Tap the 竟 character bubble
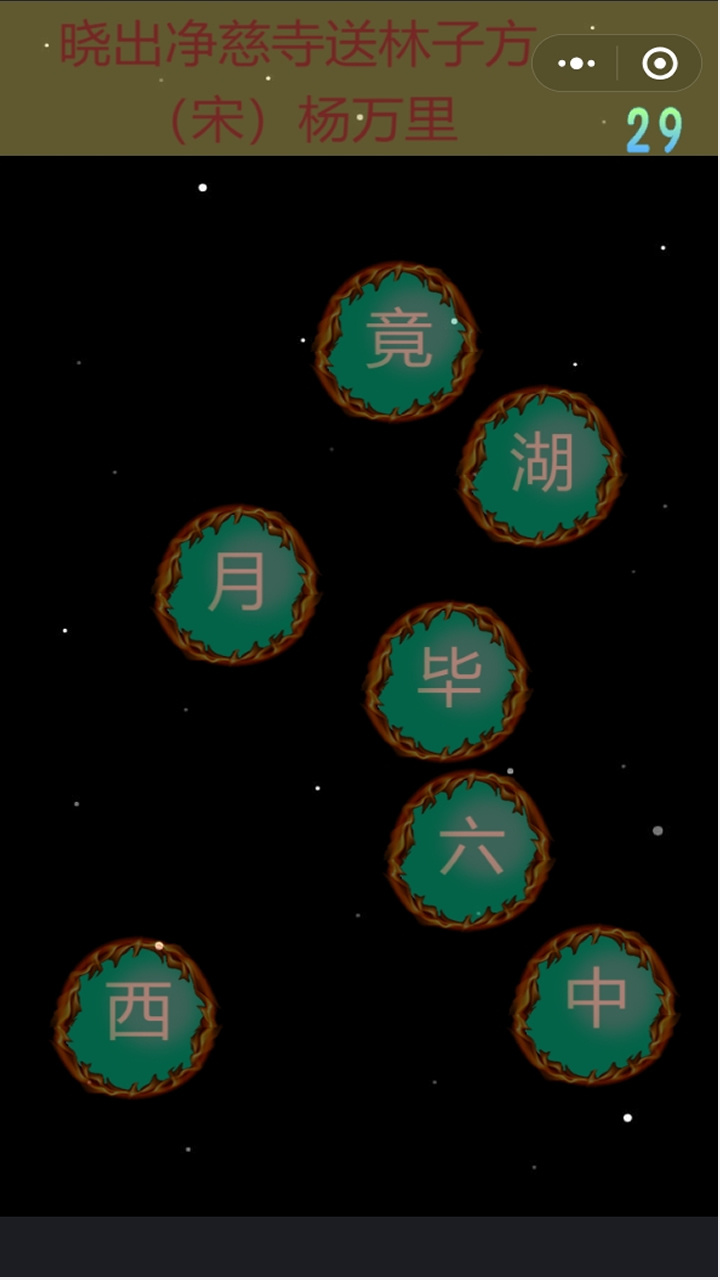Viewport: 720px width, 1280px height. pos(397,342)
